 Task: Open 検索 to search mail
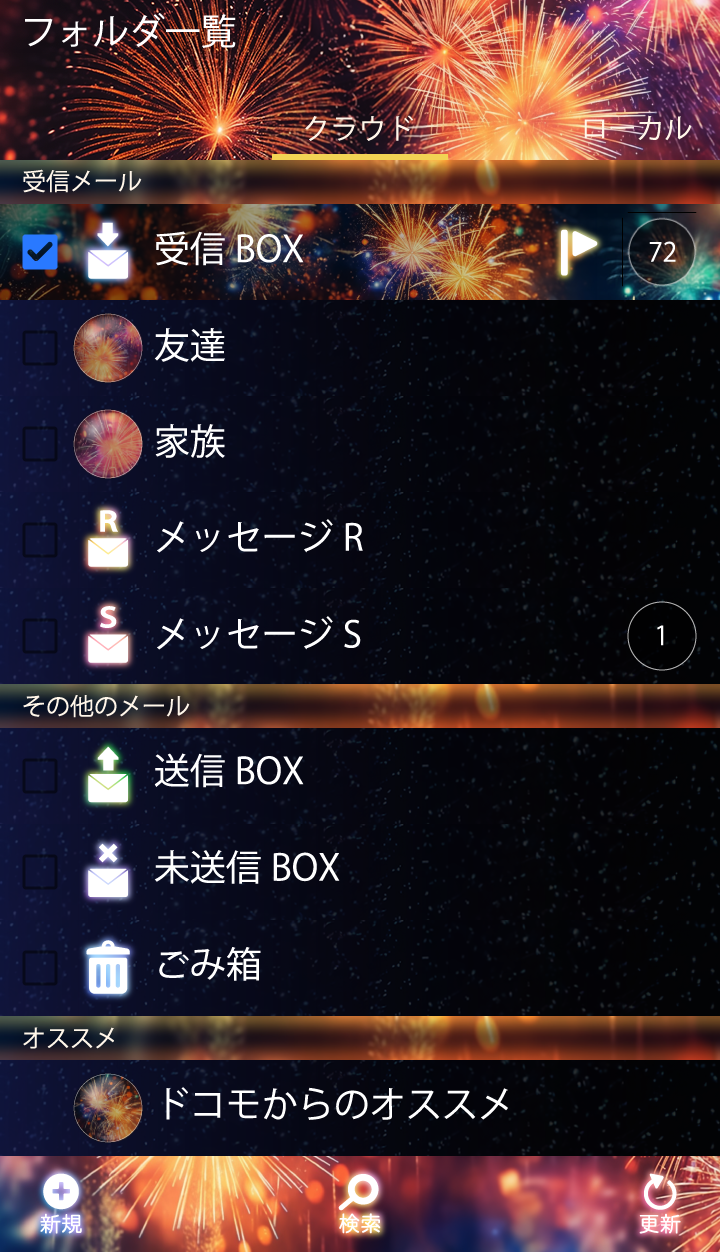[360, 1204]
